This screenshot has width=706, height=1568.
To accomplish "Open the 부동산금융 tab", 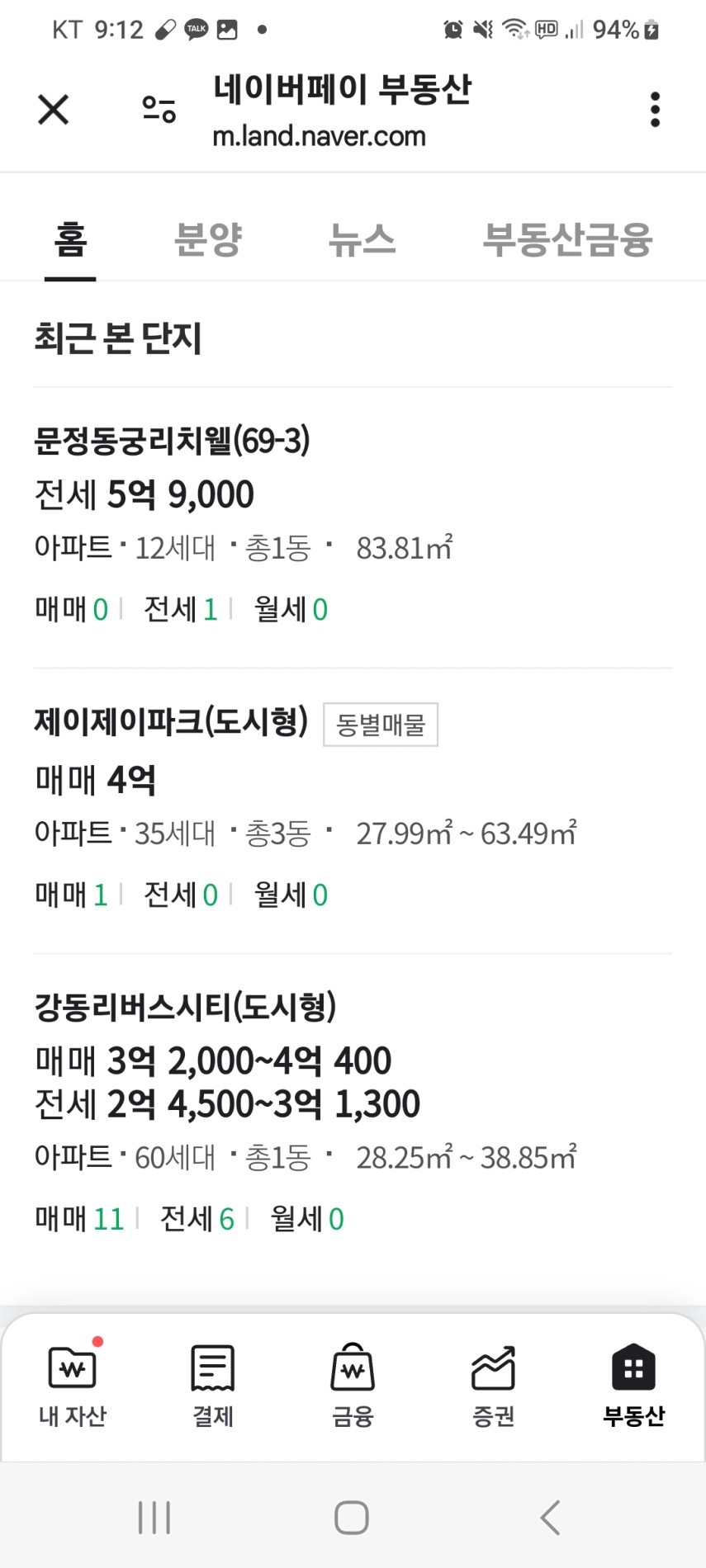I will 568,239.
